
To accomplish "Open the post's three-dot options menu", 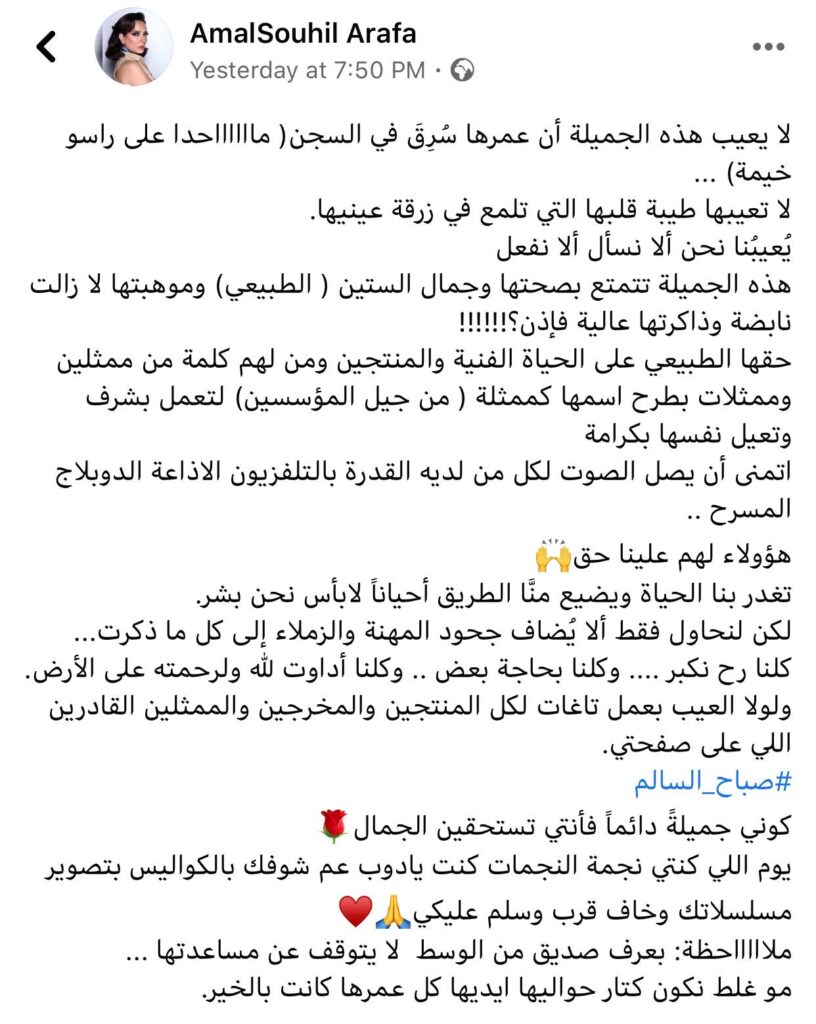I will [768, 48].
